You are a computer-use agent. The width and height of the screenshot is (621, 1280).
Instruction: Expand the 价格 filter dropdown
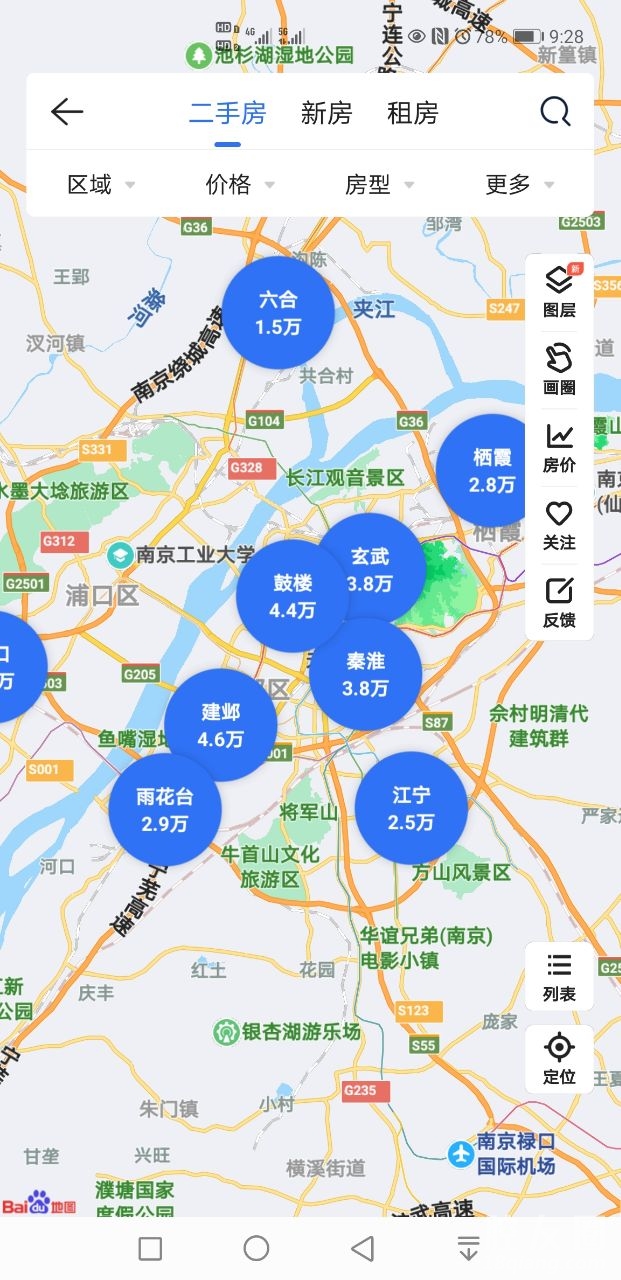(239, 184)
